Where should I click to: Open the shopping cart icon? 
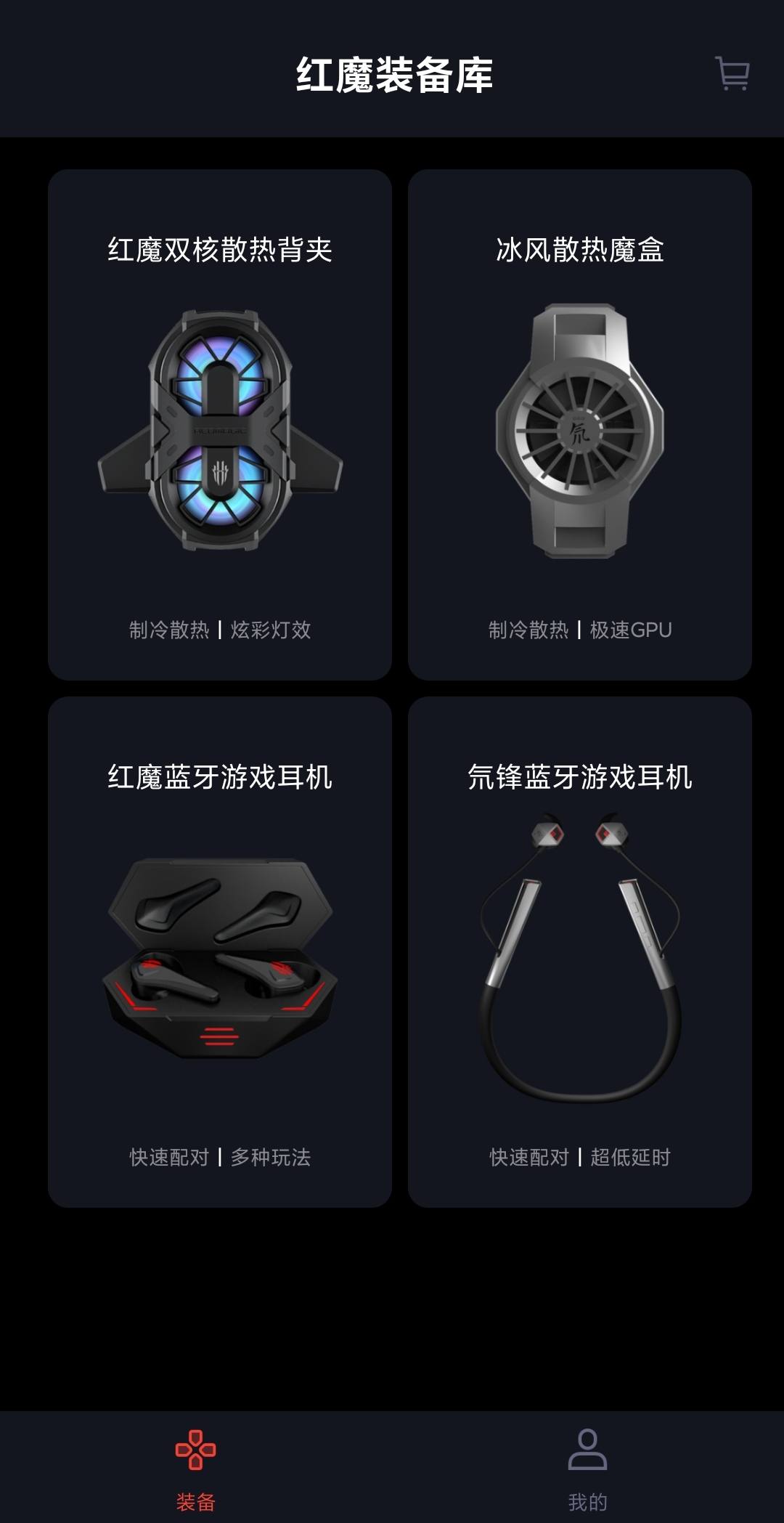pyautogui.click(x=732, y=73)
